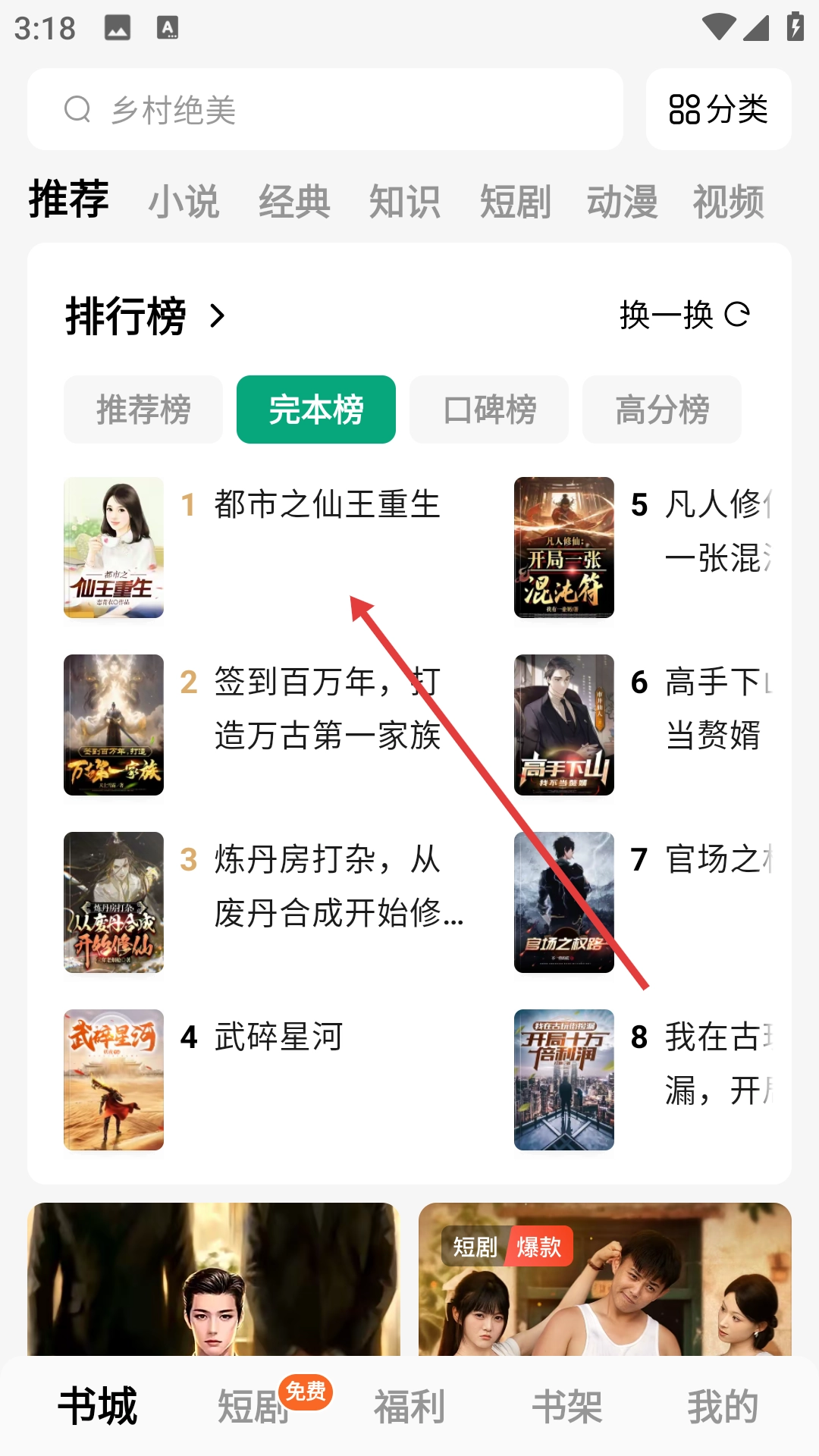This screenshot has height=1456, width=819.
Task: Open the 书架 bottom tab
Action: click(x=566, y=1407)
